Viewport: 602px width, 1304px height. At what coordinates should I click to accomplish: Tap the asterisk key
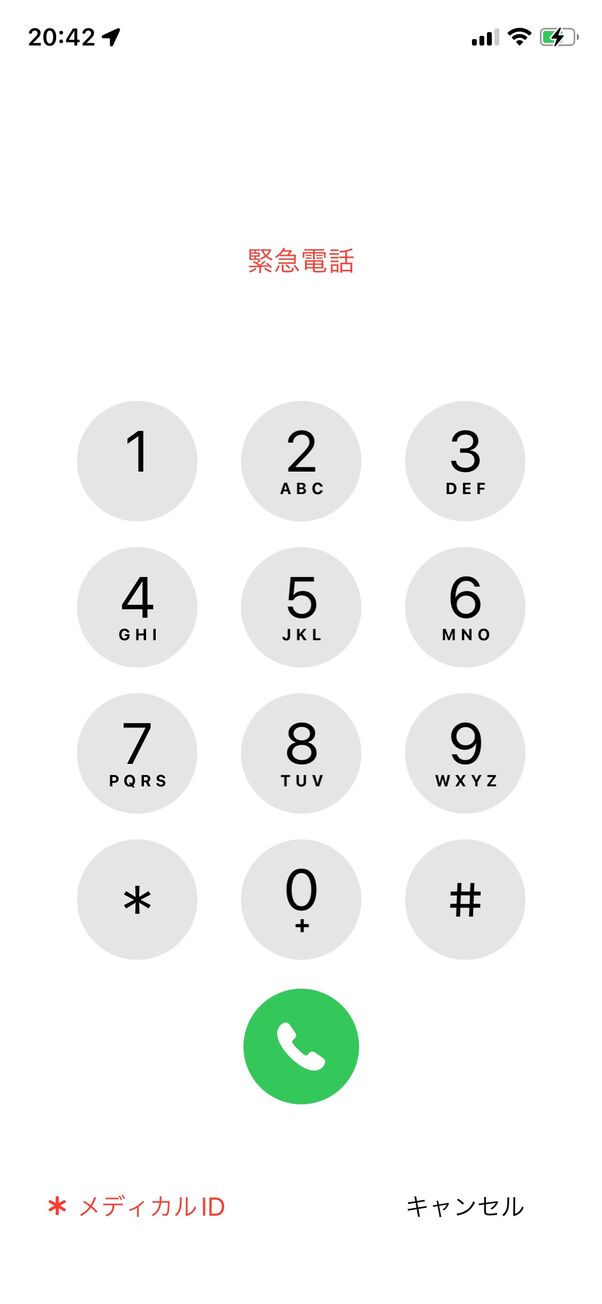tap(137, 899)
